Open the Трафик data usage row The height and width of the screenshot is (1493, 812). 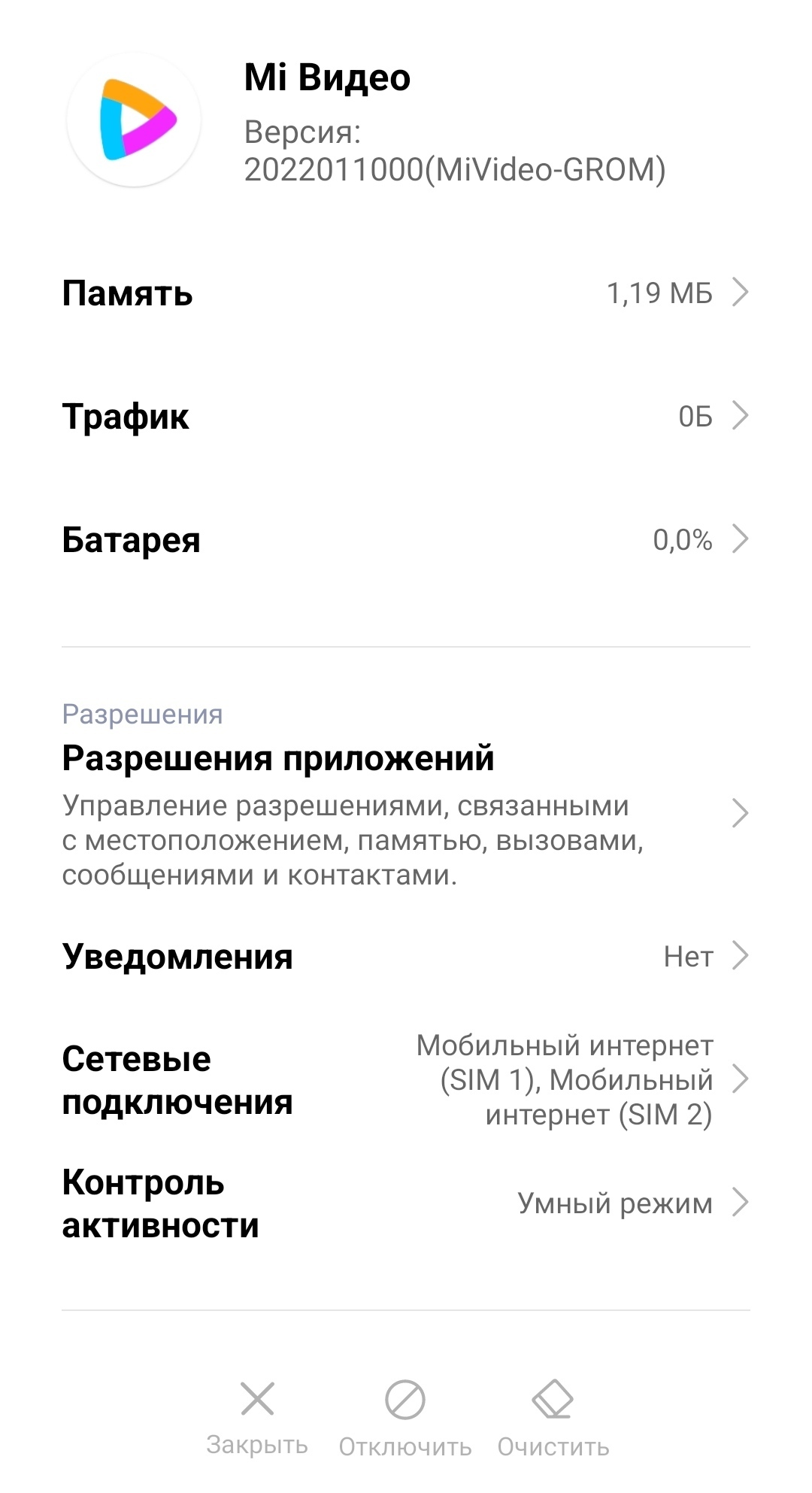coord(406,416)
